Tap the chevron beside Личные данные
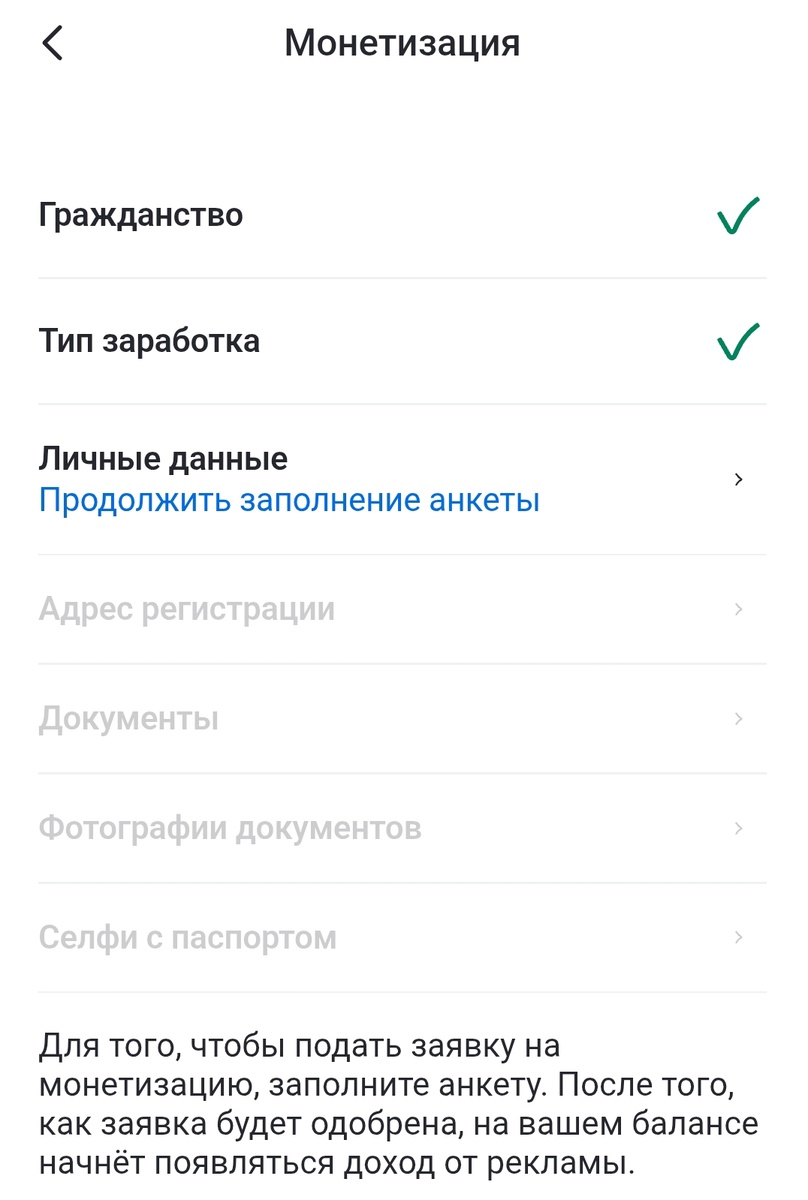808x1200 pixels. pyautogui.click(x=738, y=479)
